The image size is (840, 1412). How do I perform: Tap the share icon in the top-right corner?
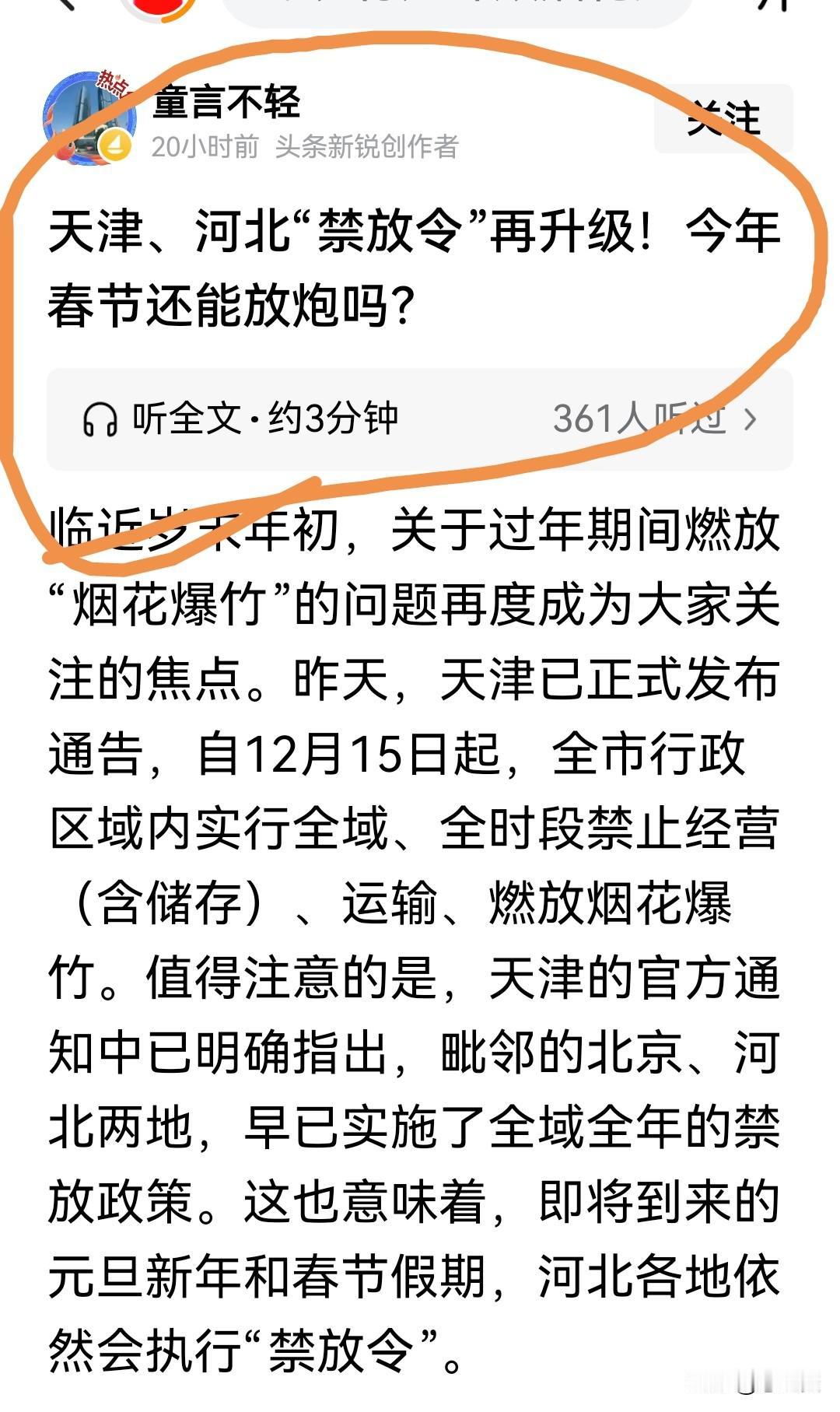click(770, 8)
